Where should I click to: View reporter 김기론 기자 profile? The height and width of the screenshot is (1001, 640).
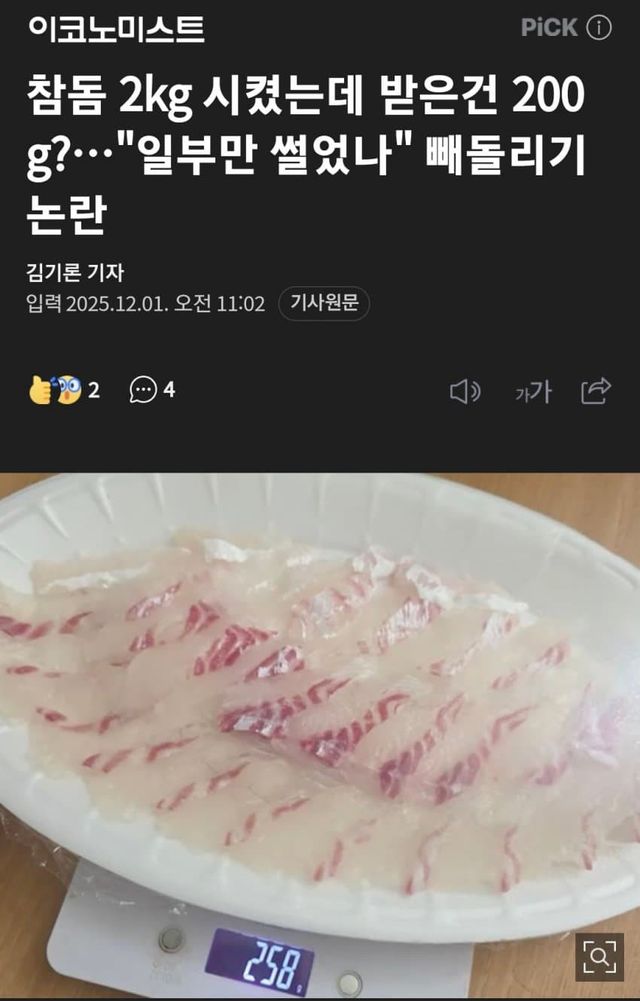pyautogui.click(x=76, y=271)
